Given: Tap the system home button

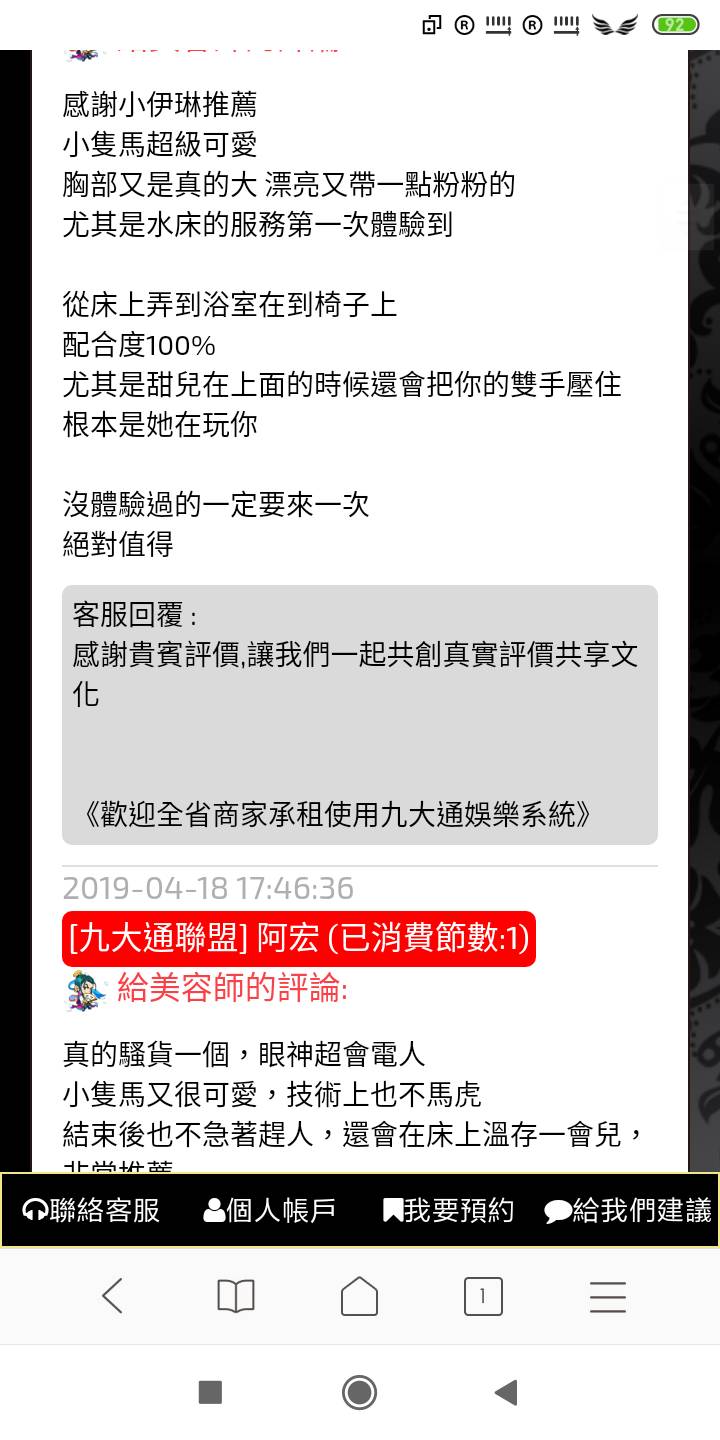Looking at the screenshot, I should click(359, 1392).
